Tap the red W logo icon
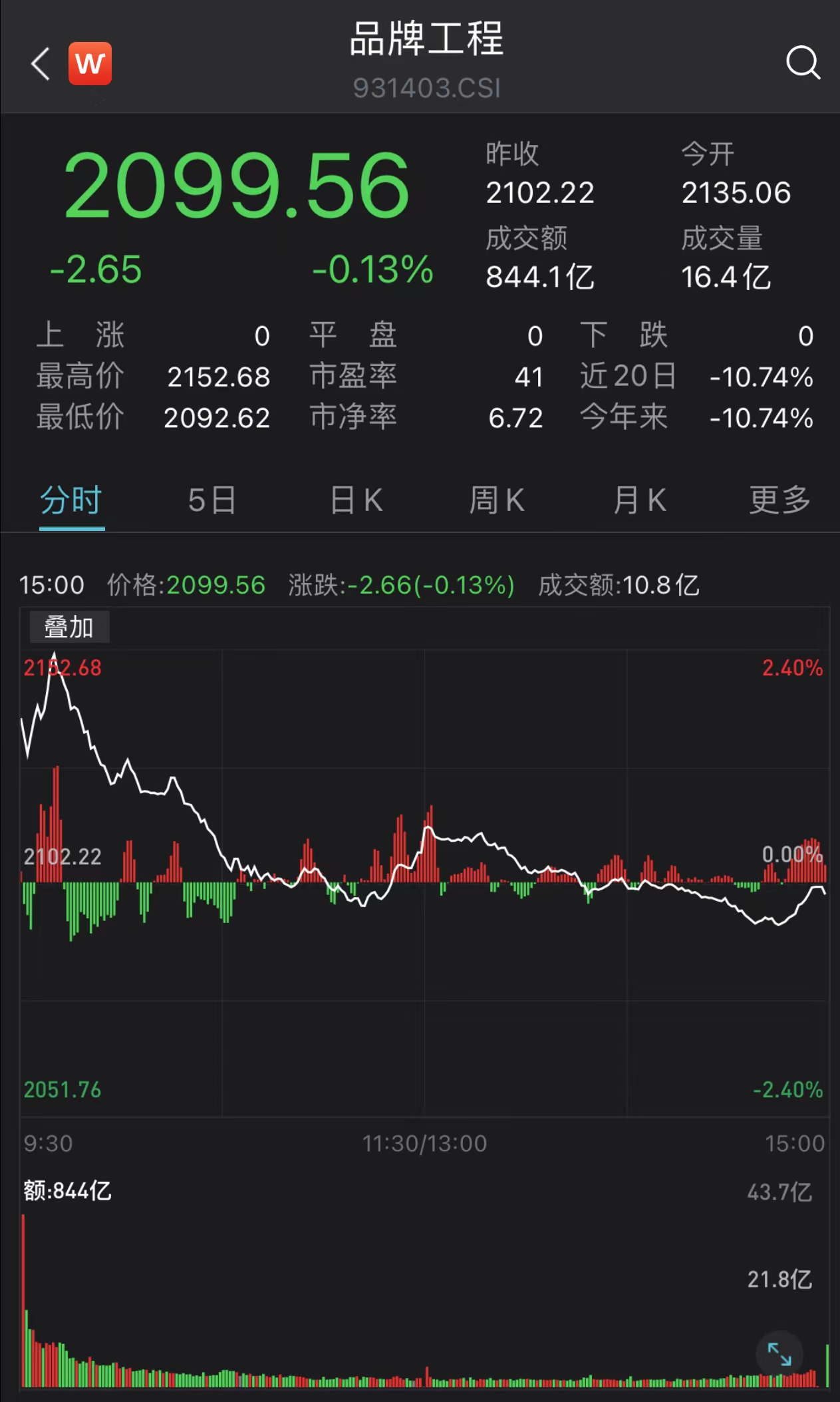The width and height of the screenshot is (840, 1402). (x=90, y=64)
